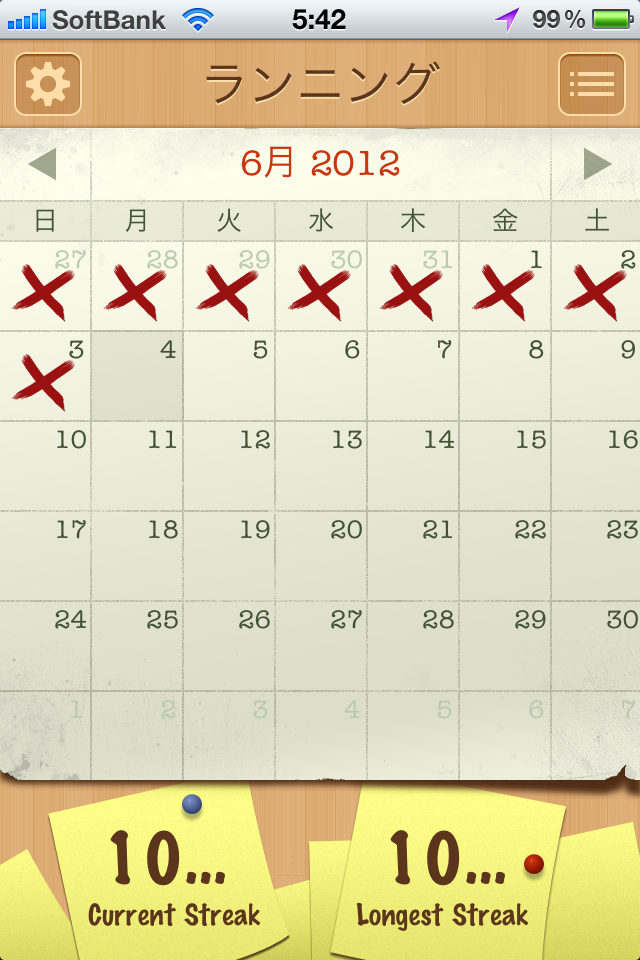Remove the X from June 3
Image resolution: width=640 pixels, height=960 pixels.
tap(45, 377)
